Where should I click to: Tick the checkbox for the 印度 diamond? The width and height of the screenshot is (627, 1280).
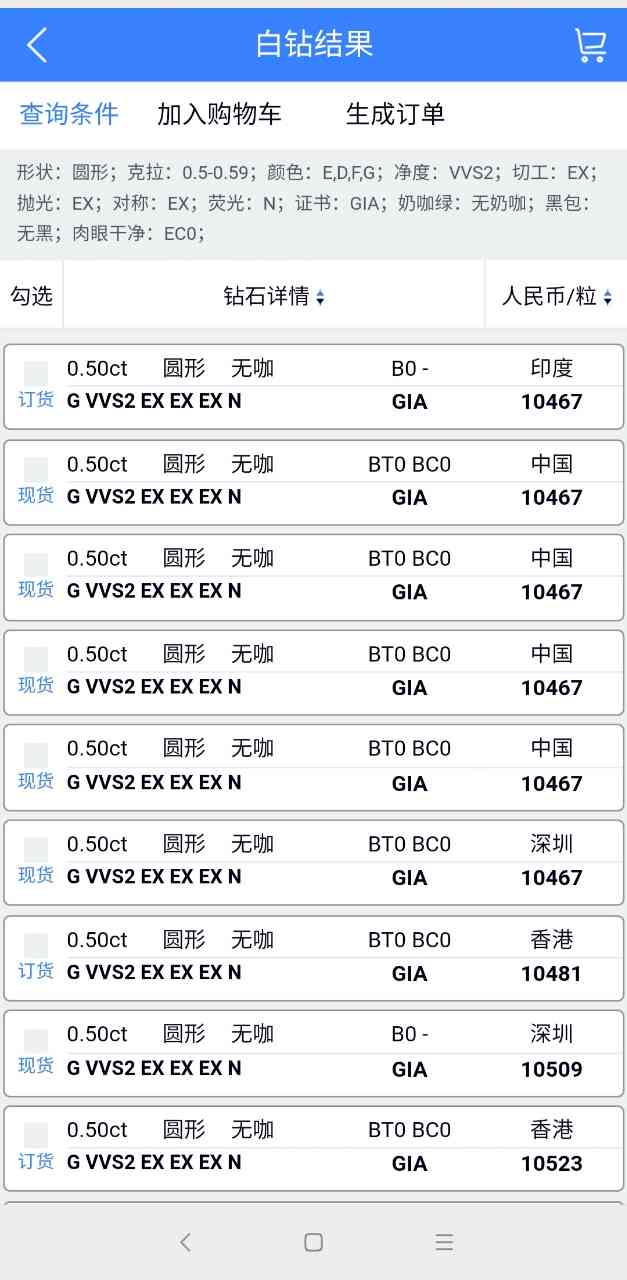(36, 374)
